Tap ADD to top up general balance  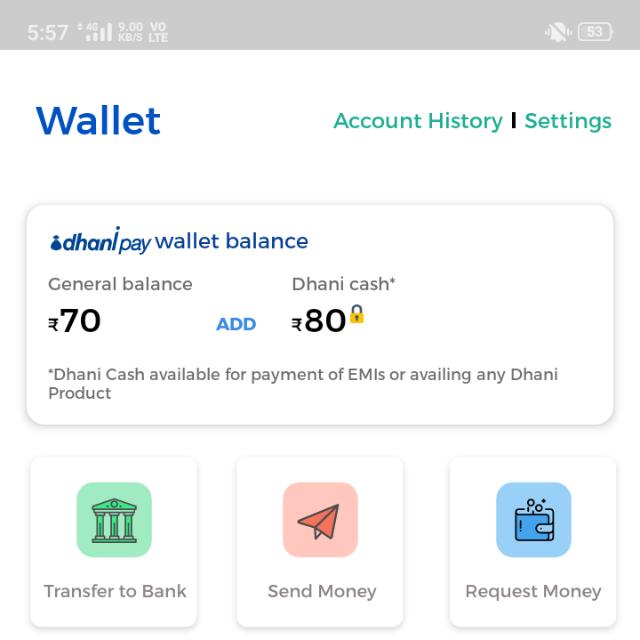click(x=236, y=324)
